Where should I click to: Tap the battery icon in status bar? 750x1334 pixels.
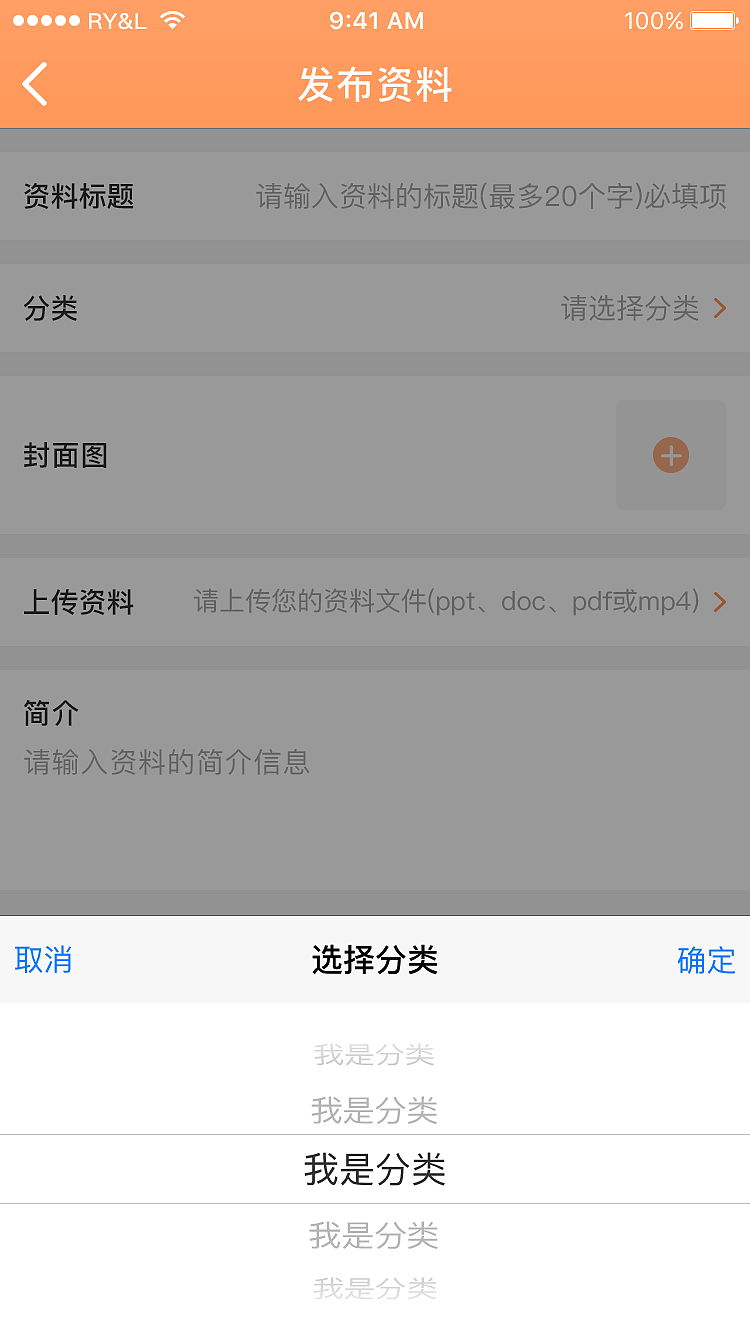point(712,20)
